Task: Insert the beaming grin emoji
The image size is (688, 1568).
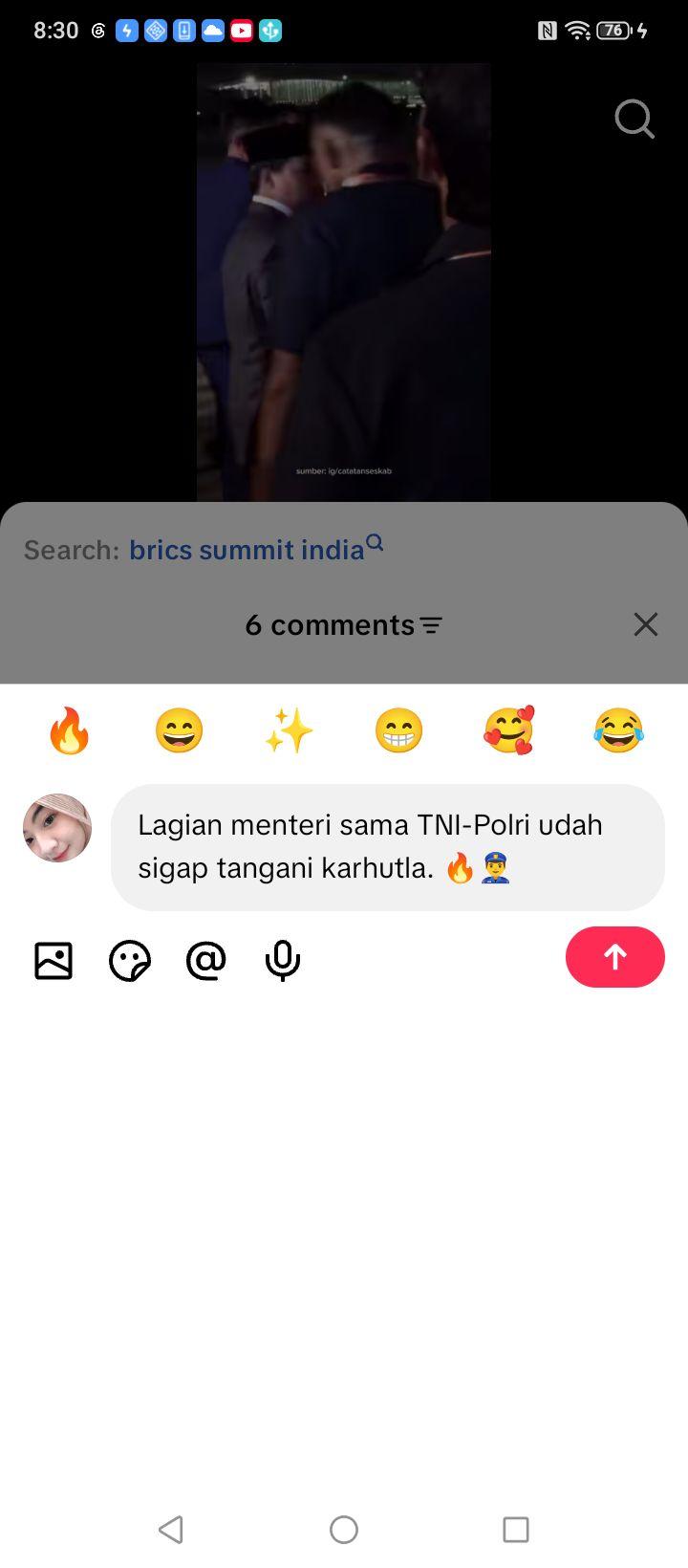Action: click(398, 731)
